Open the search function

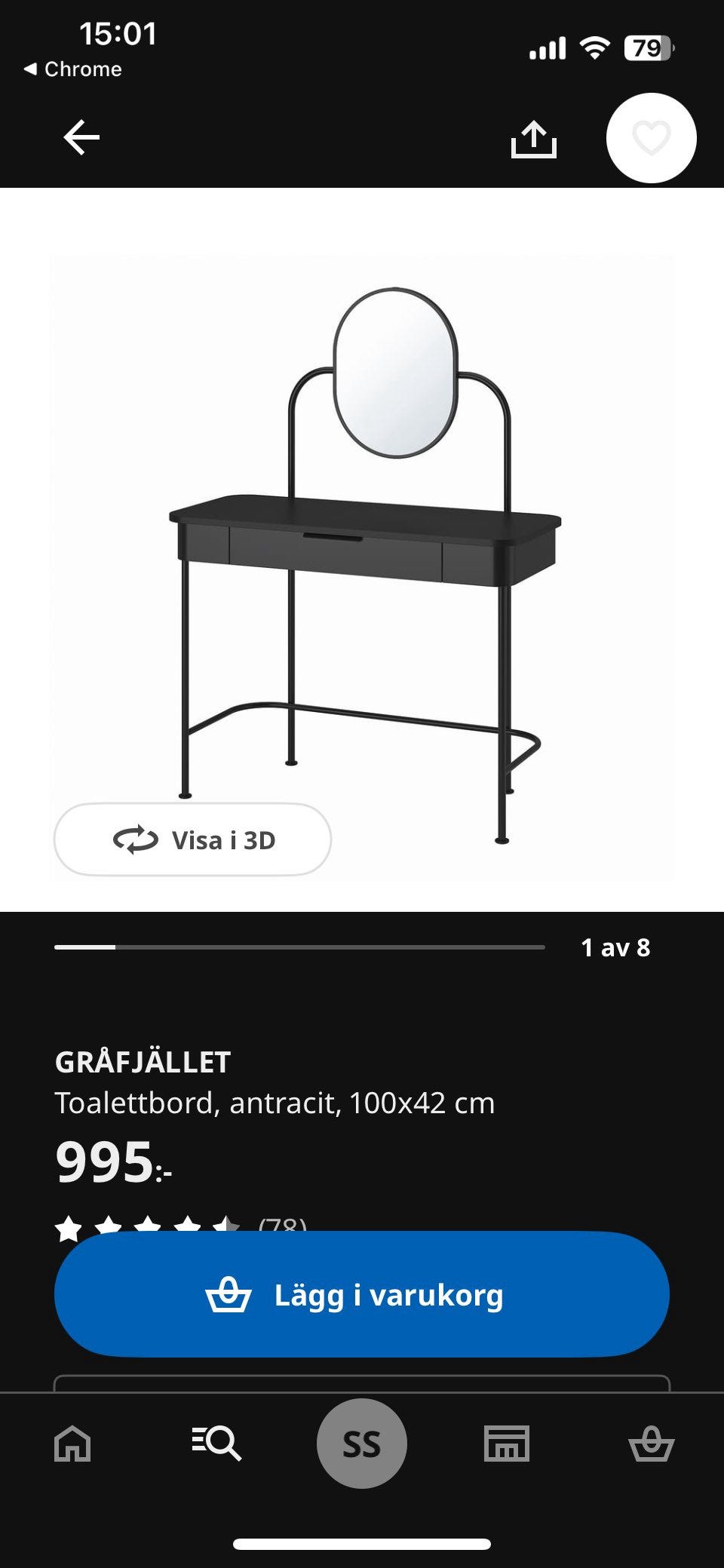coord(216,1444)
